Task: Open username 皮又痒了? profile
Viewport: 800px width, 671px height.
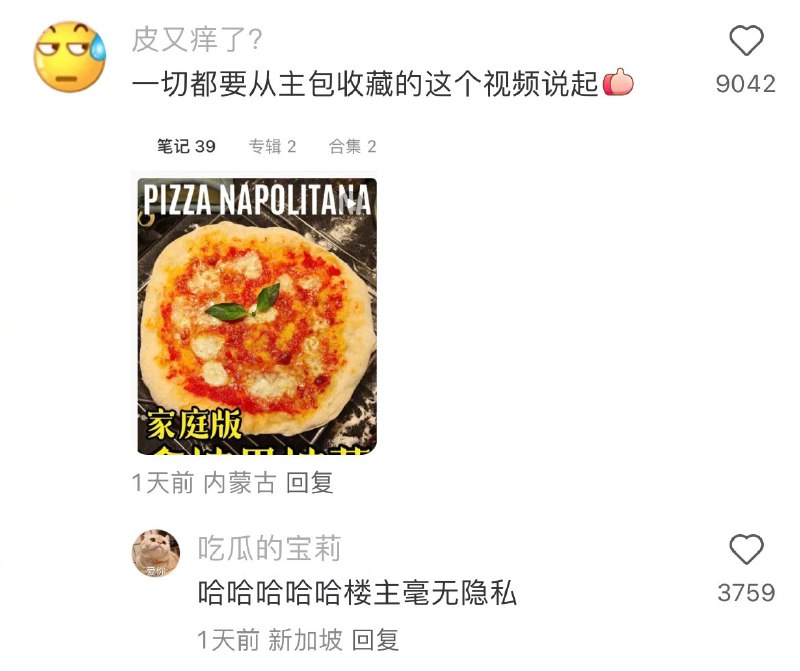Action: [x=197, y=40]
